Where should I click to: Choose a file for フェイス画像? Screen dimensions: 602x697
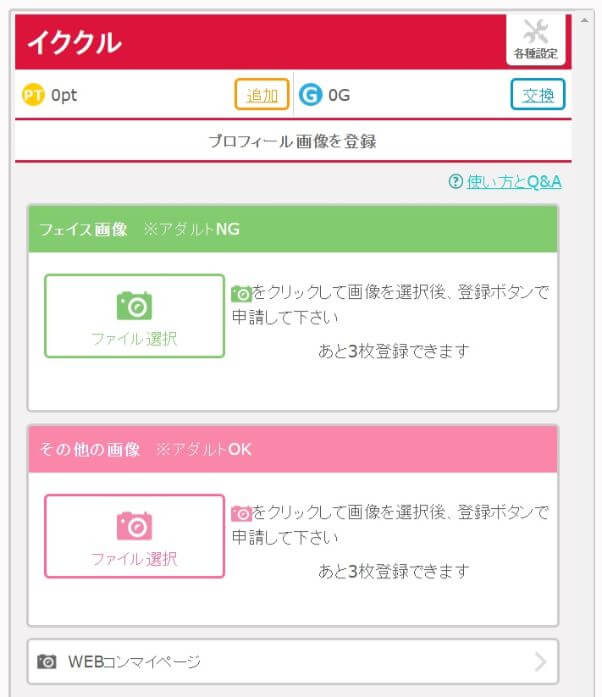click(134, 316)
